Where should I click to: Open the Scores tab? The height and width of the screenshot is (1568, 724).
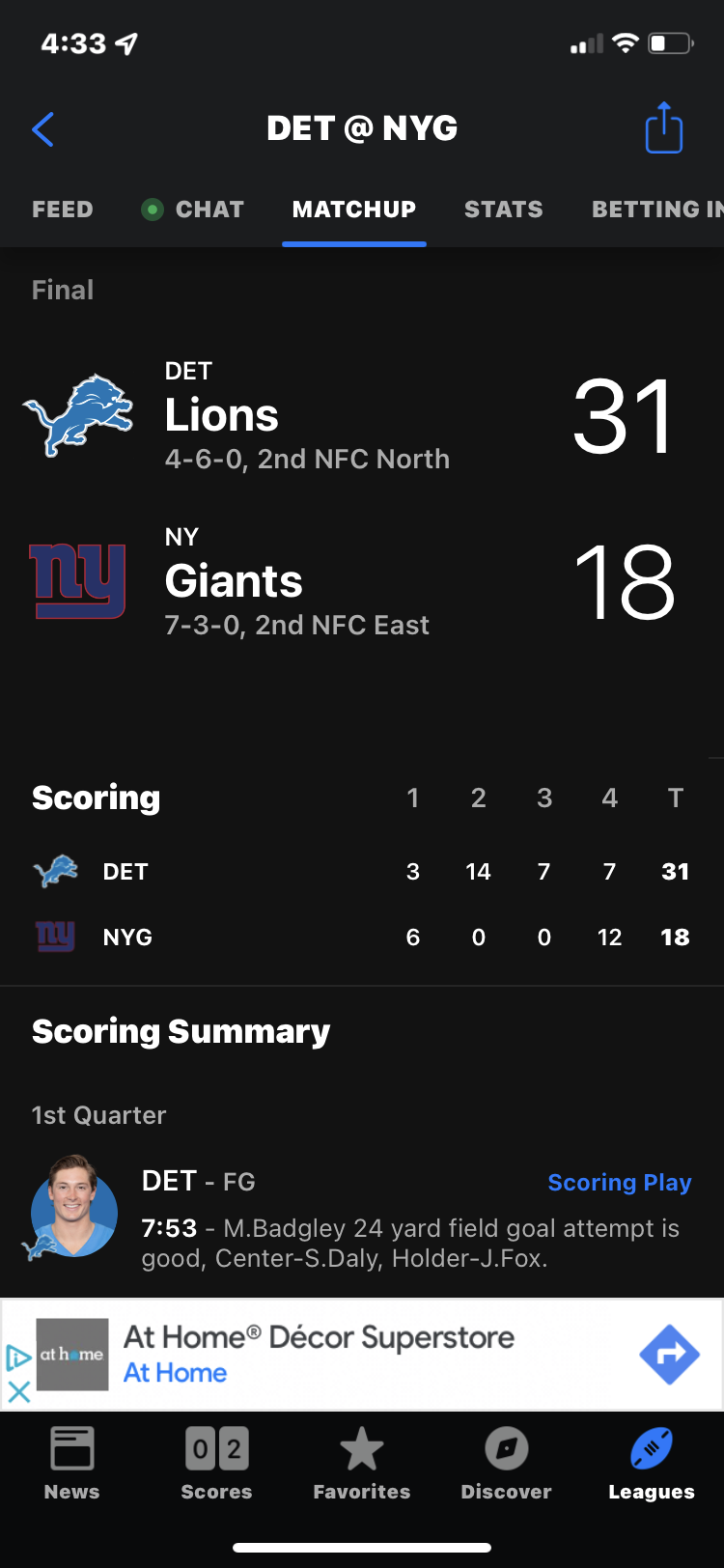[217, 1463]
